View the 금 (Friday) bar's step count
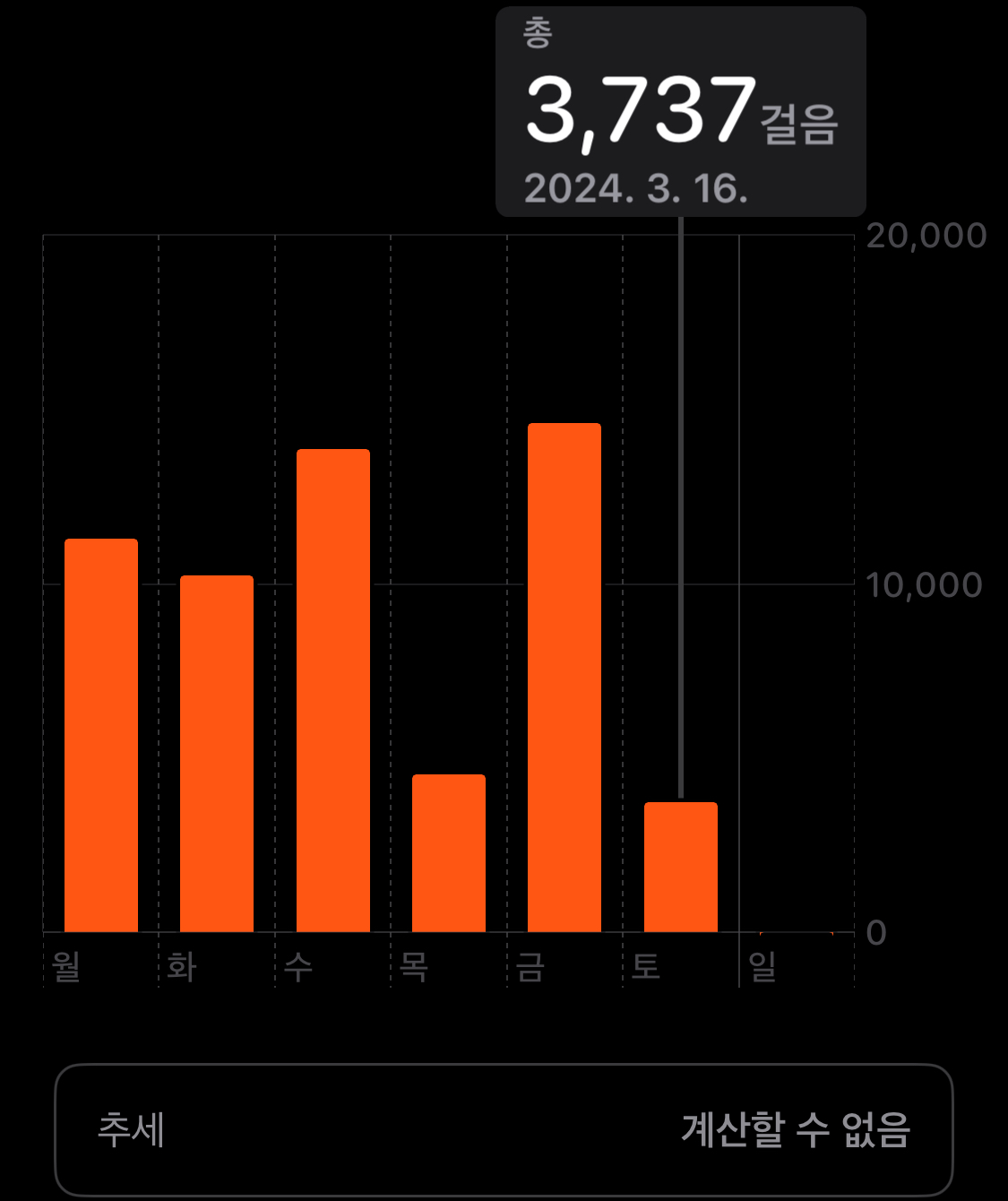 [x=564, y=678]
